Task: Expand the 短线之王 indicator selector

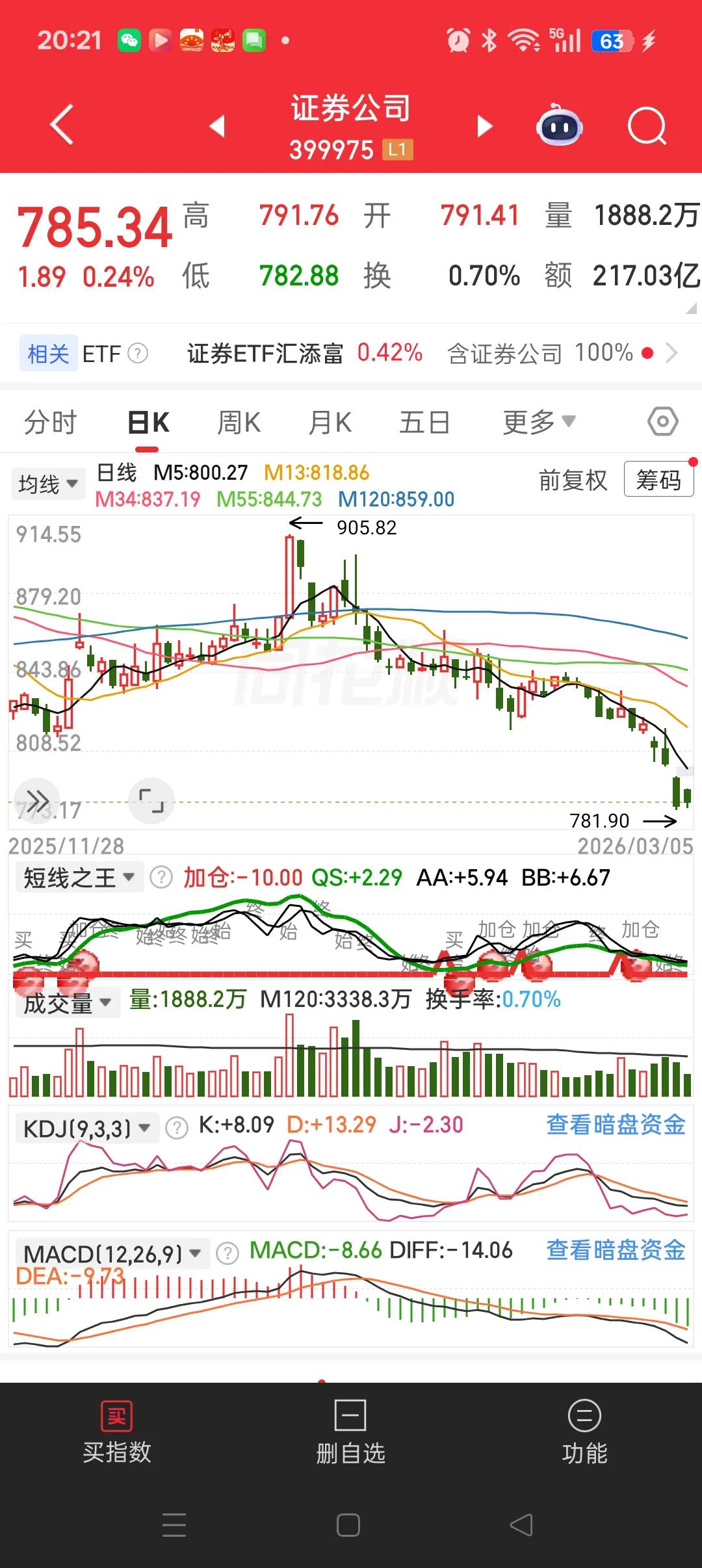Action: click(79, 876)
